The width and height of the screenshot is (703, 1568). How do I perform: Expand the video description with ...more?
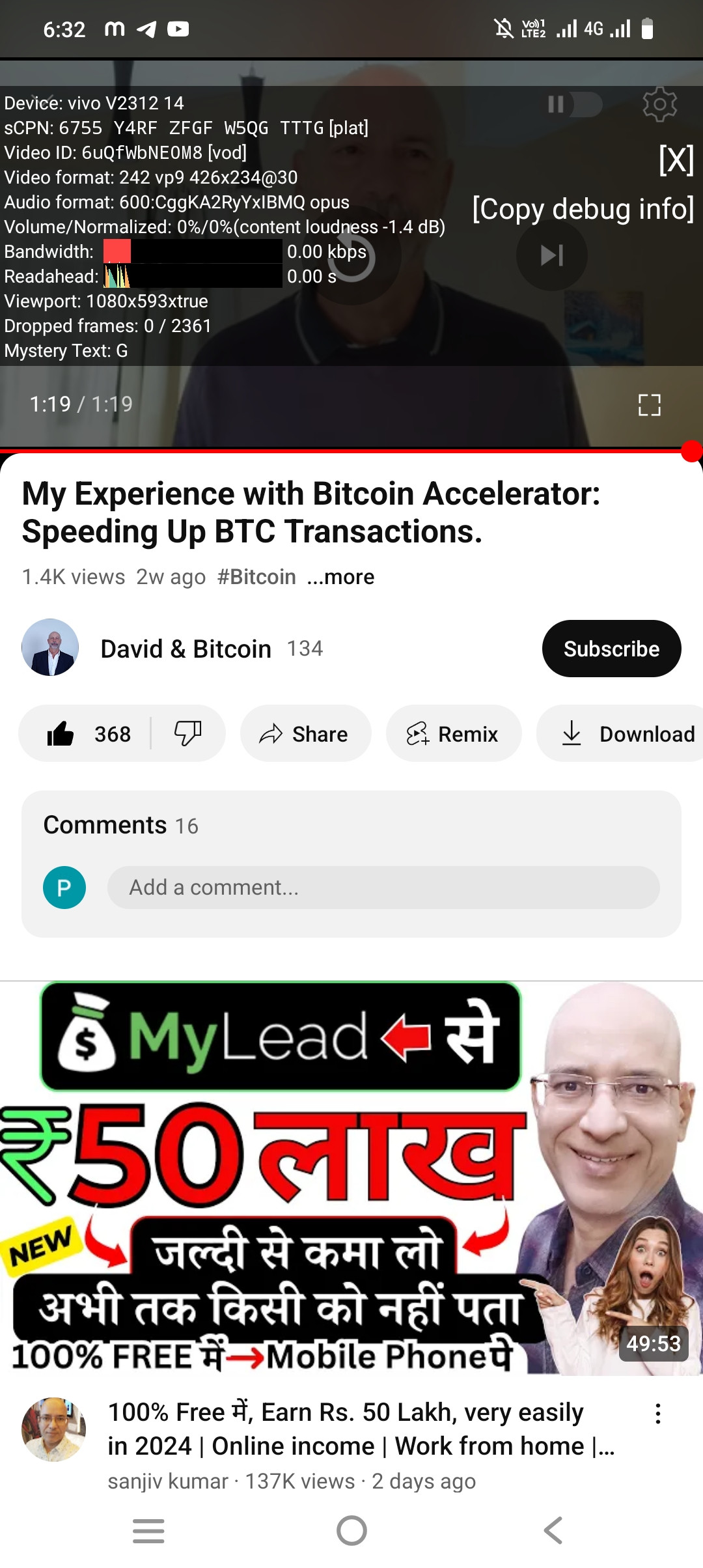[x=340, y=577]
